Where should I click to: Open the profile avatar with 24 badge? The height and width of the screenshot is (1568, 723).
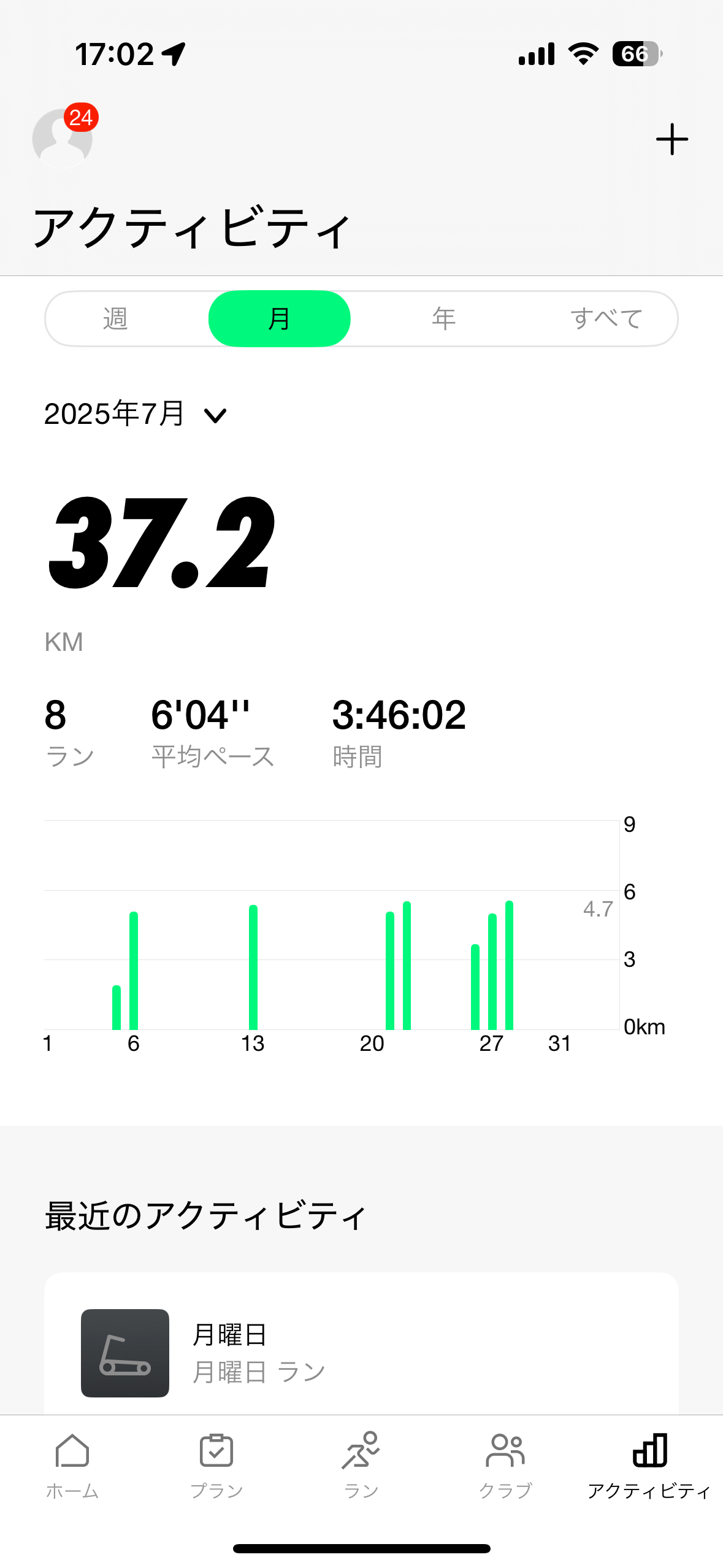click(63, 139)
